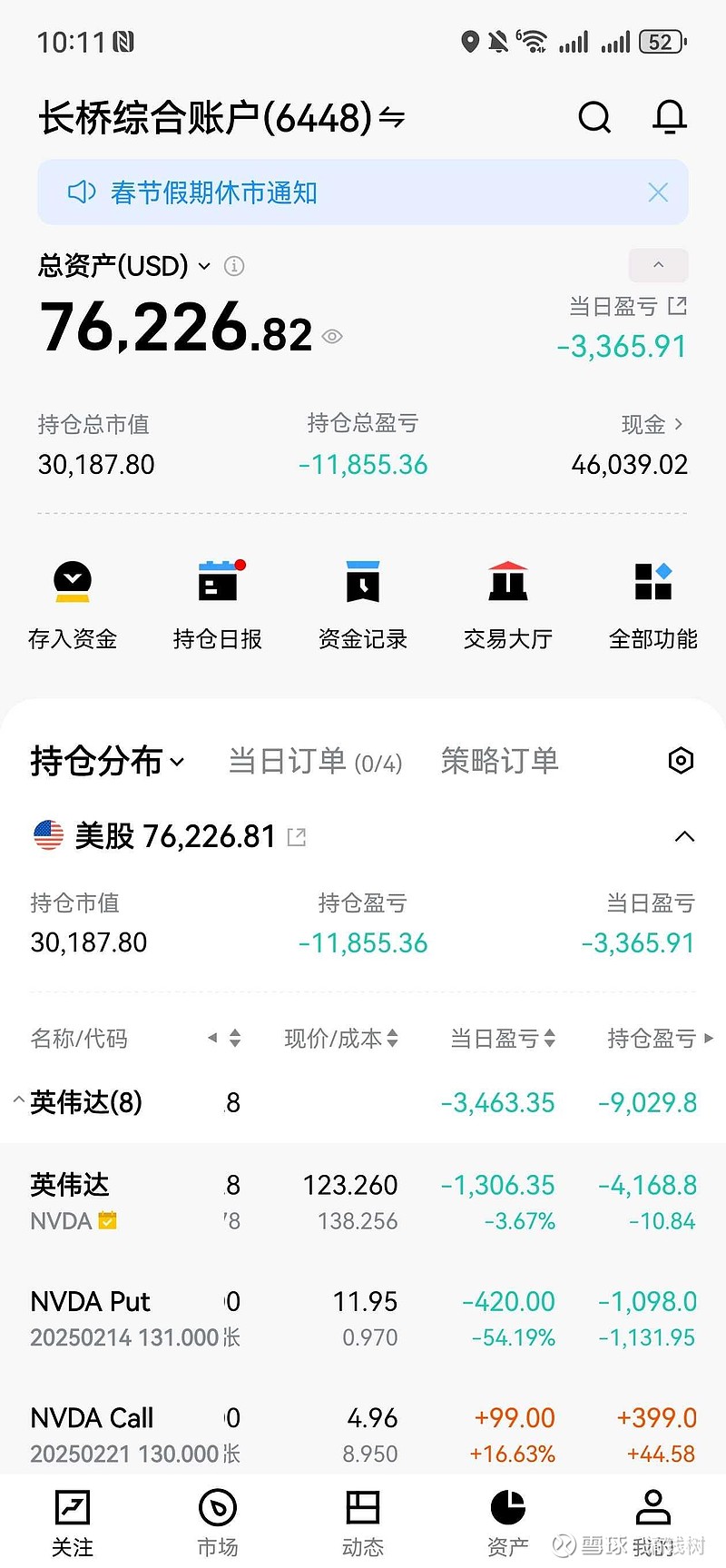Screen dimensions: 726x1568
Task: Open the search icon
Action: [x=594, y=117]
